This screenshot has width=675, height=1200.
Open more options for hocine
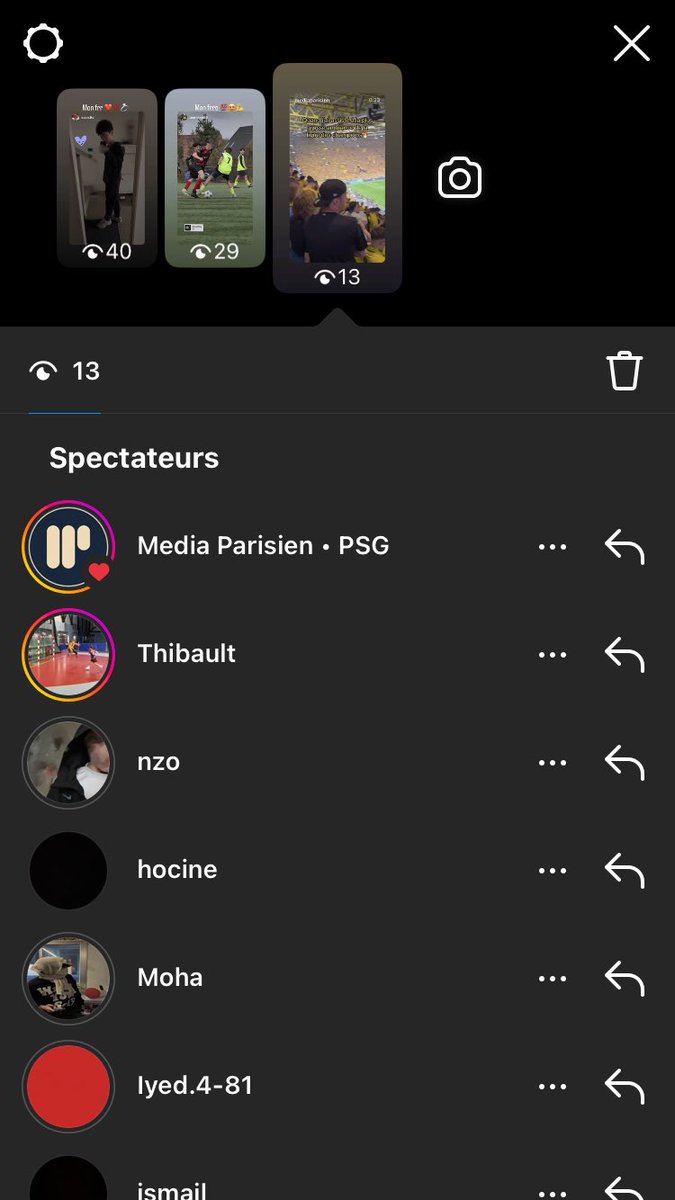(552, 870)
